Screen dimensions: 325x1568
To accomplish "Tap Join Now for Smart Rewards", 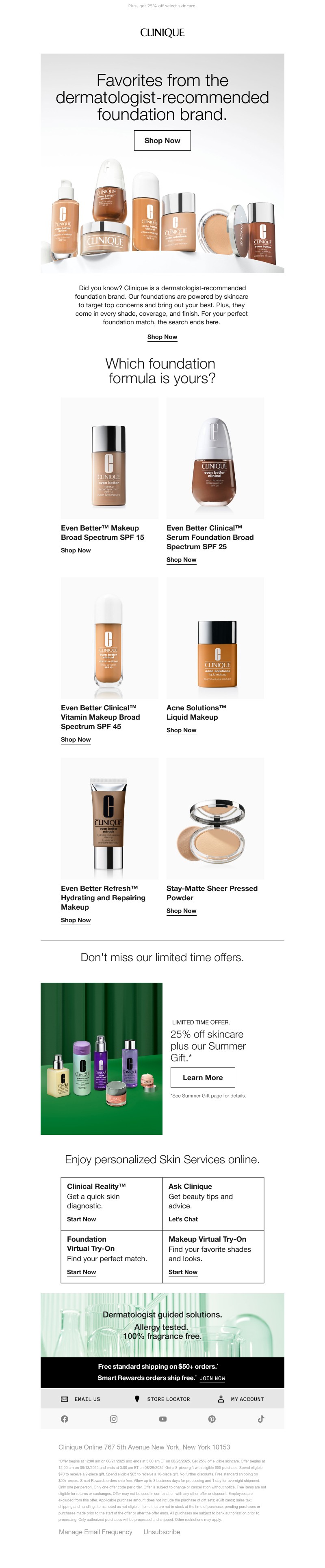I will coord(212,1378).
